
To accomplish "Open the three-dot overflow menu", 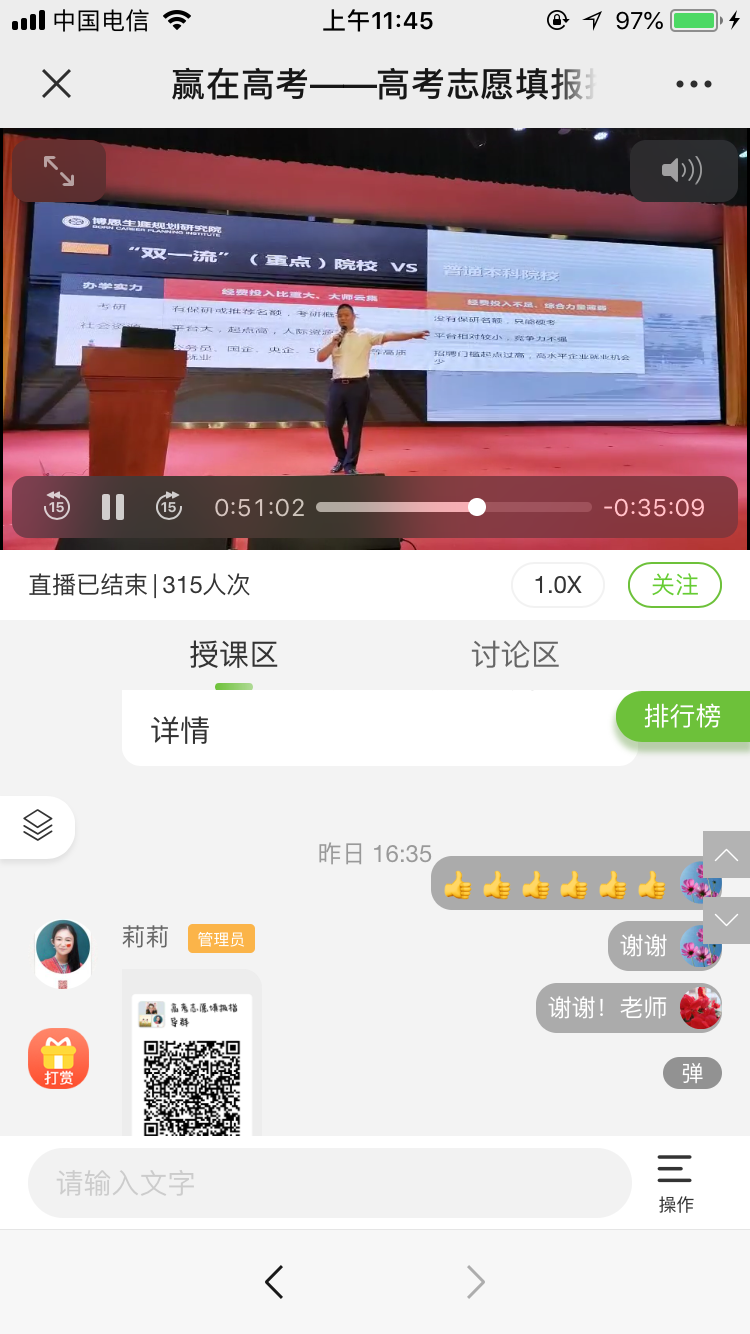I will pyautogui.click(x=693, y=85).
